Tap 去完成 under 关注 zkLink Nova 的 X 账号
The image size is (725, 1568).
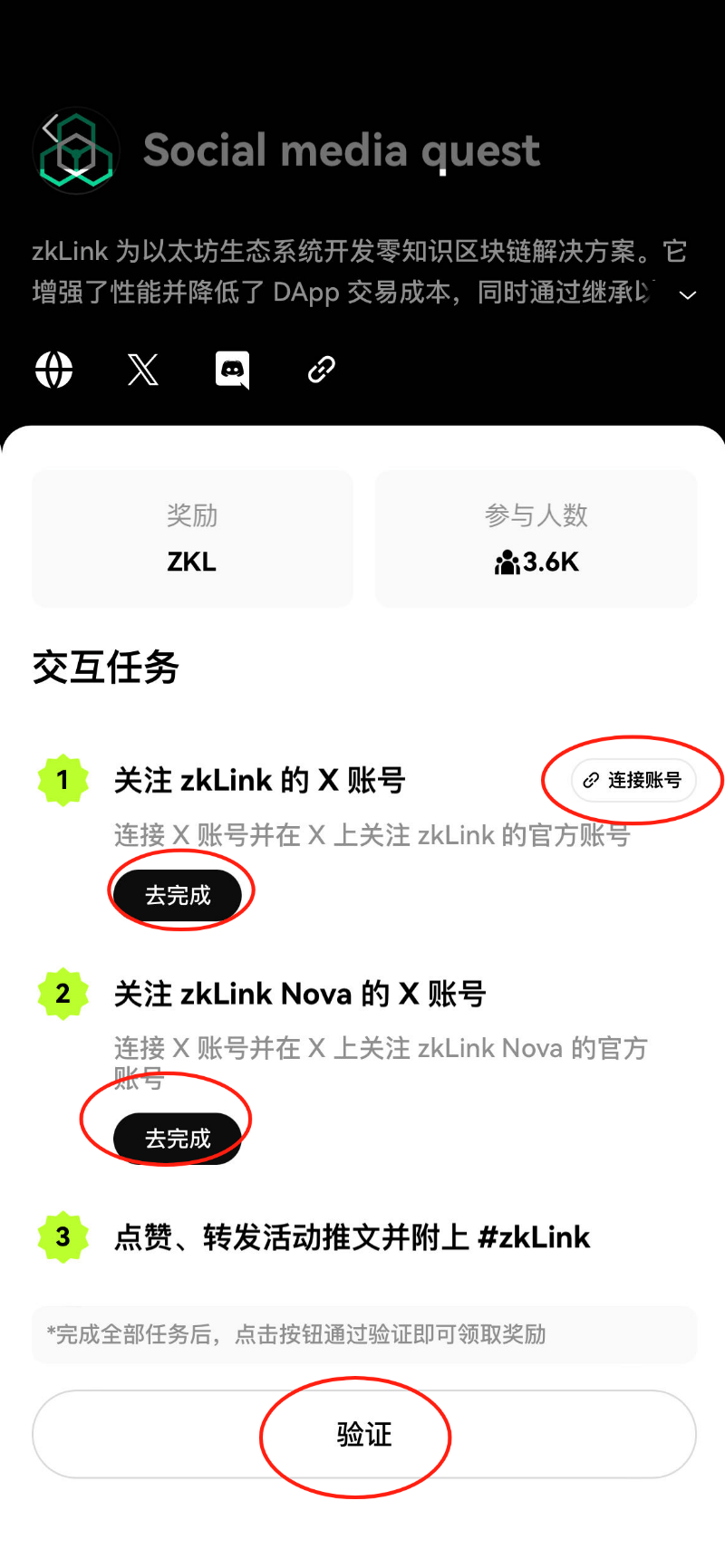point(178,1139)
